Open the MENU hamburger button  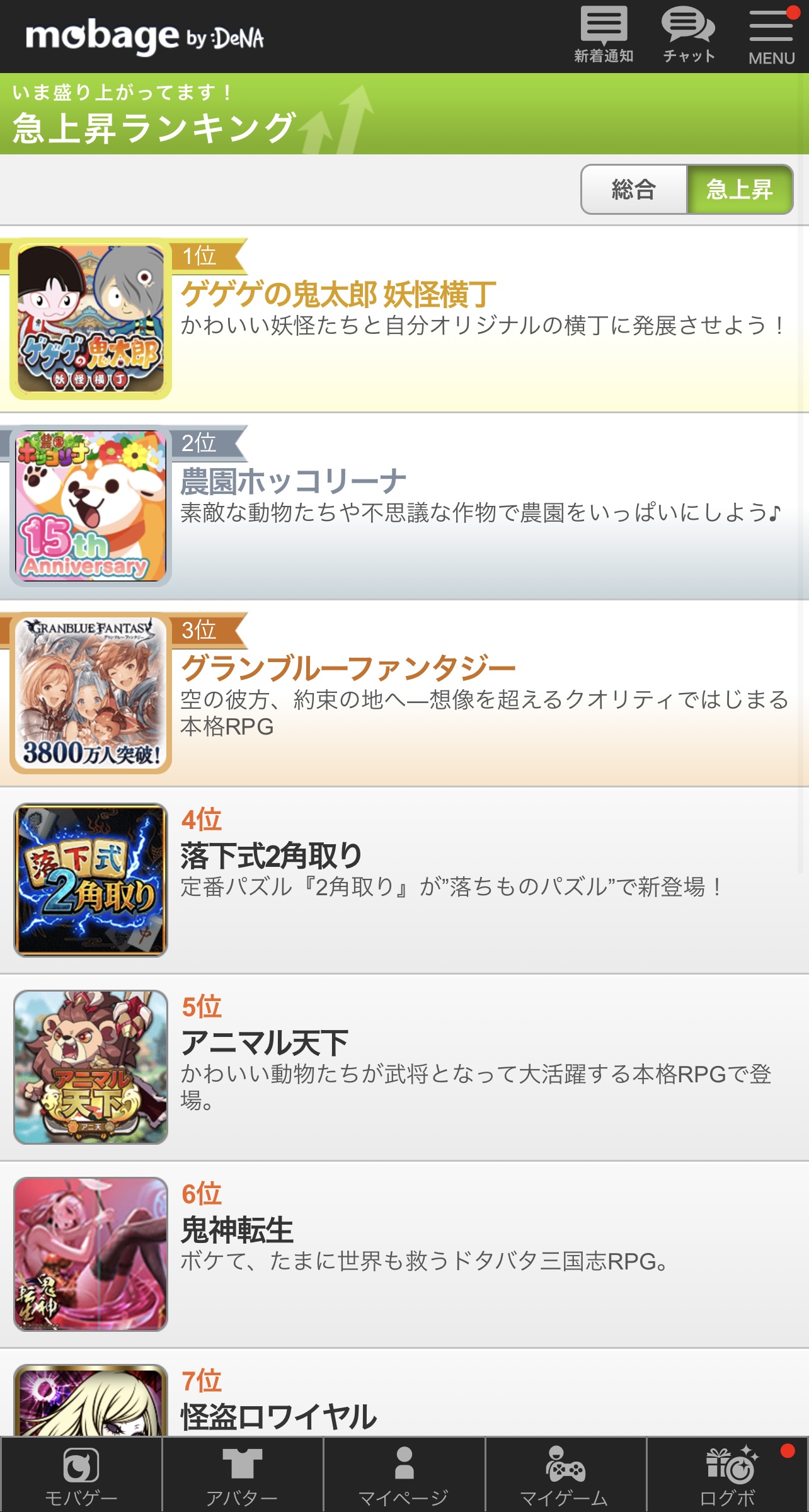coord(771,35)
